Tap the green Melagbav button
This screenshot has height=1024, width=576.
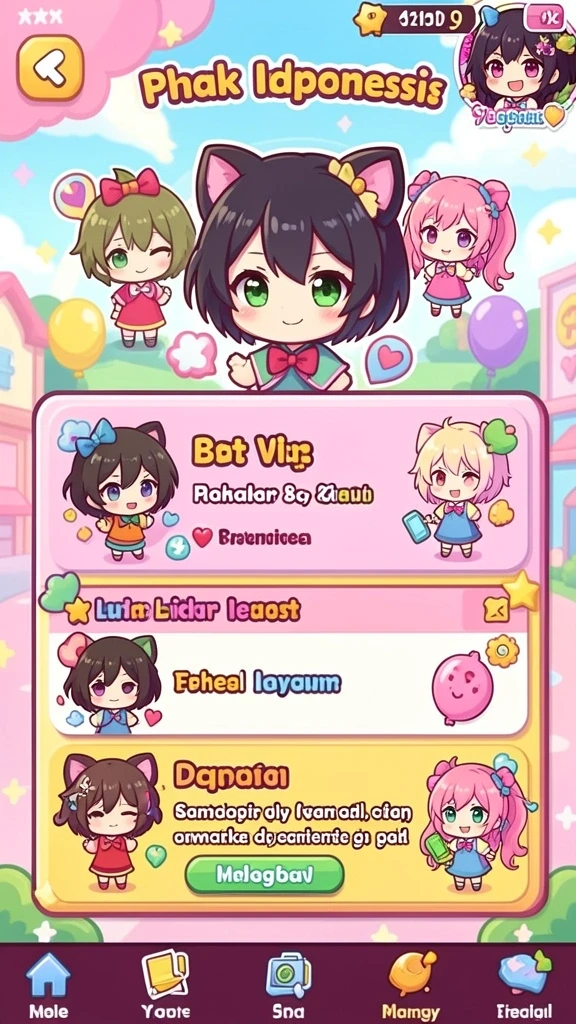(264, 874)
